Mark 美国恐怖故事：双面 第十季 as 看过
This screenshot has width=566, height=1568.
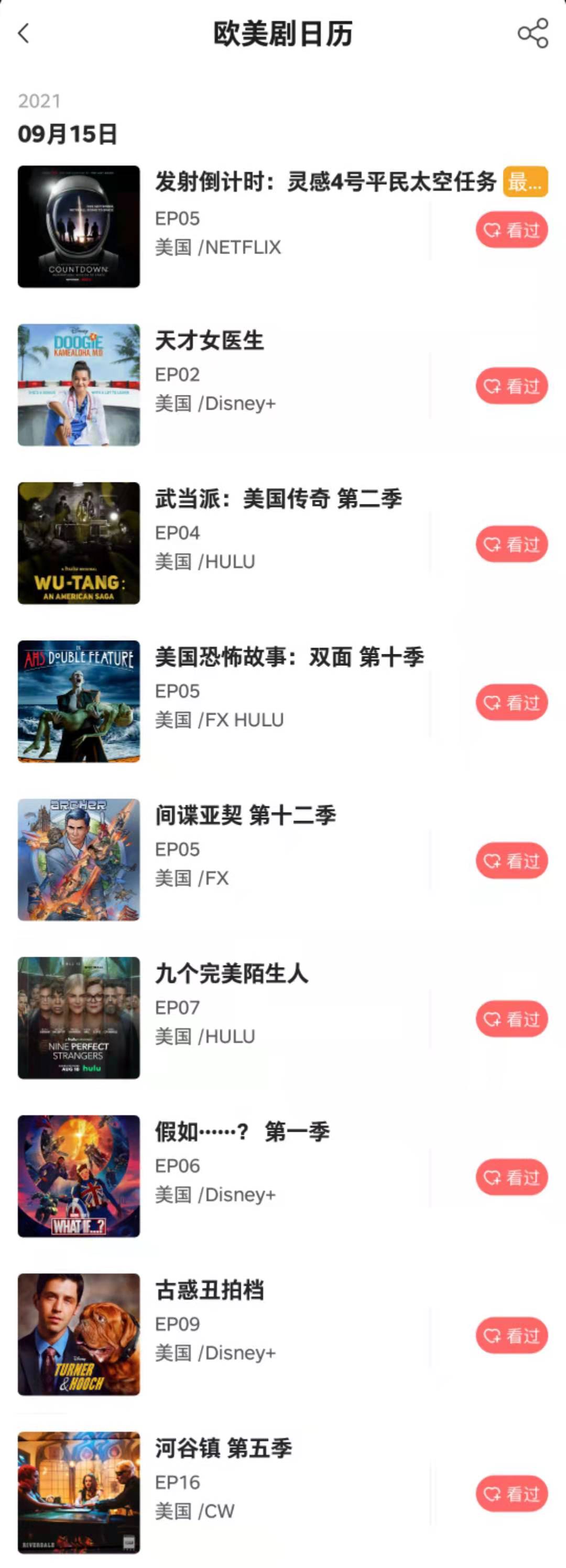(x=511, y=702)
